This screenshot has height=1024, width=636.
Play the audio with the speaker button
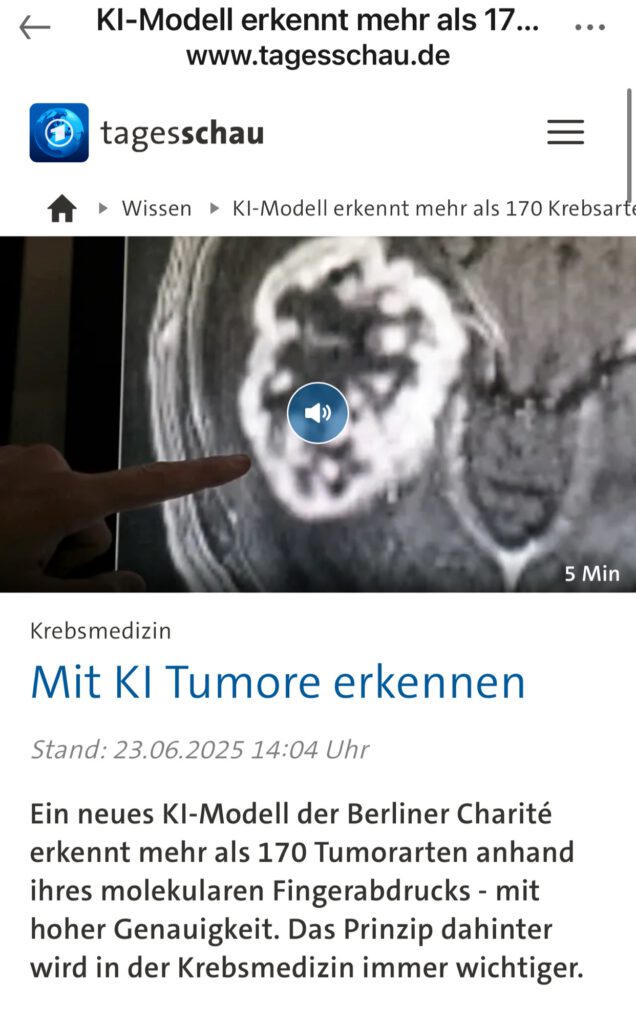[318, 413]
